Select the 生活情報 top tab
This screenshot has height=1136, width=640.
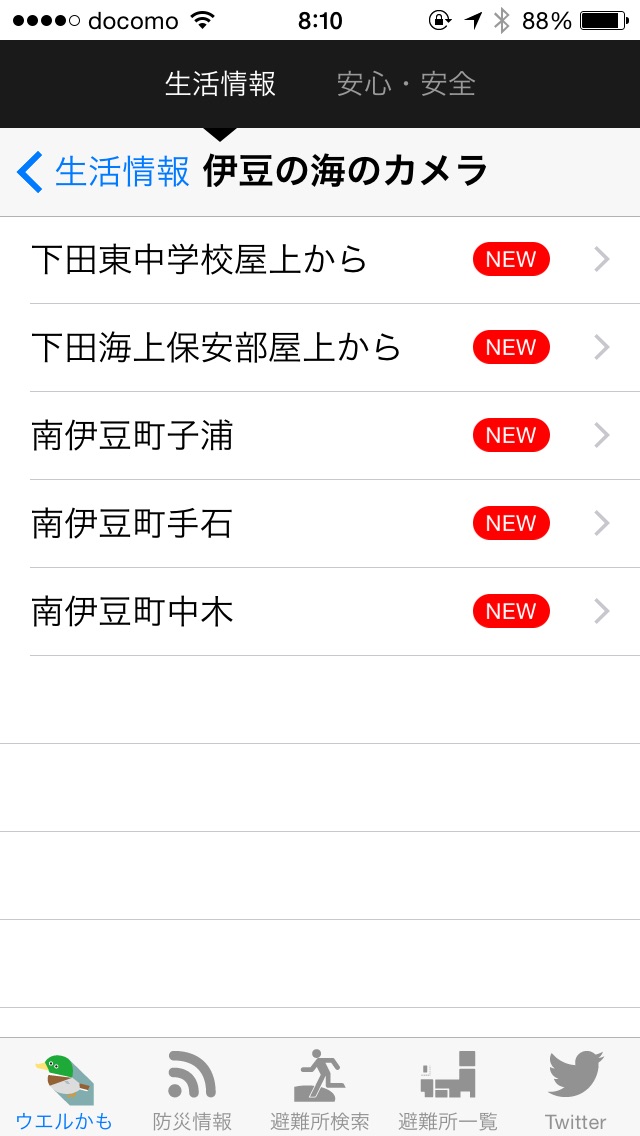click(220, 84)
